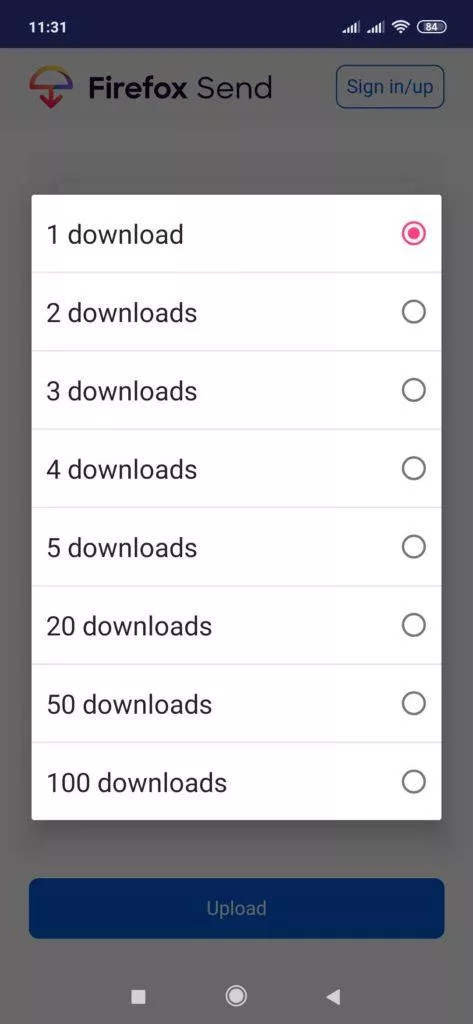
Task: Select 5 downloads
Action: tap(236, 547)
